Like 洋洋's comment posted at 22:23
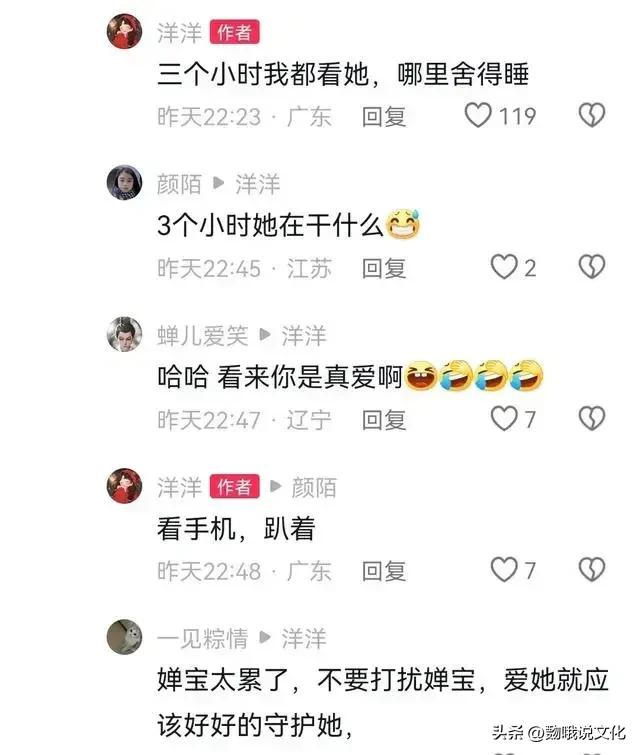The height and width of the screenshot is (755, 640). pyautogui.click(x=479, y=116)
